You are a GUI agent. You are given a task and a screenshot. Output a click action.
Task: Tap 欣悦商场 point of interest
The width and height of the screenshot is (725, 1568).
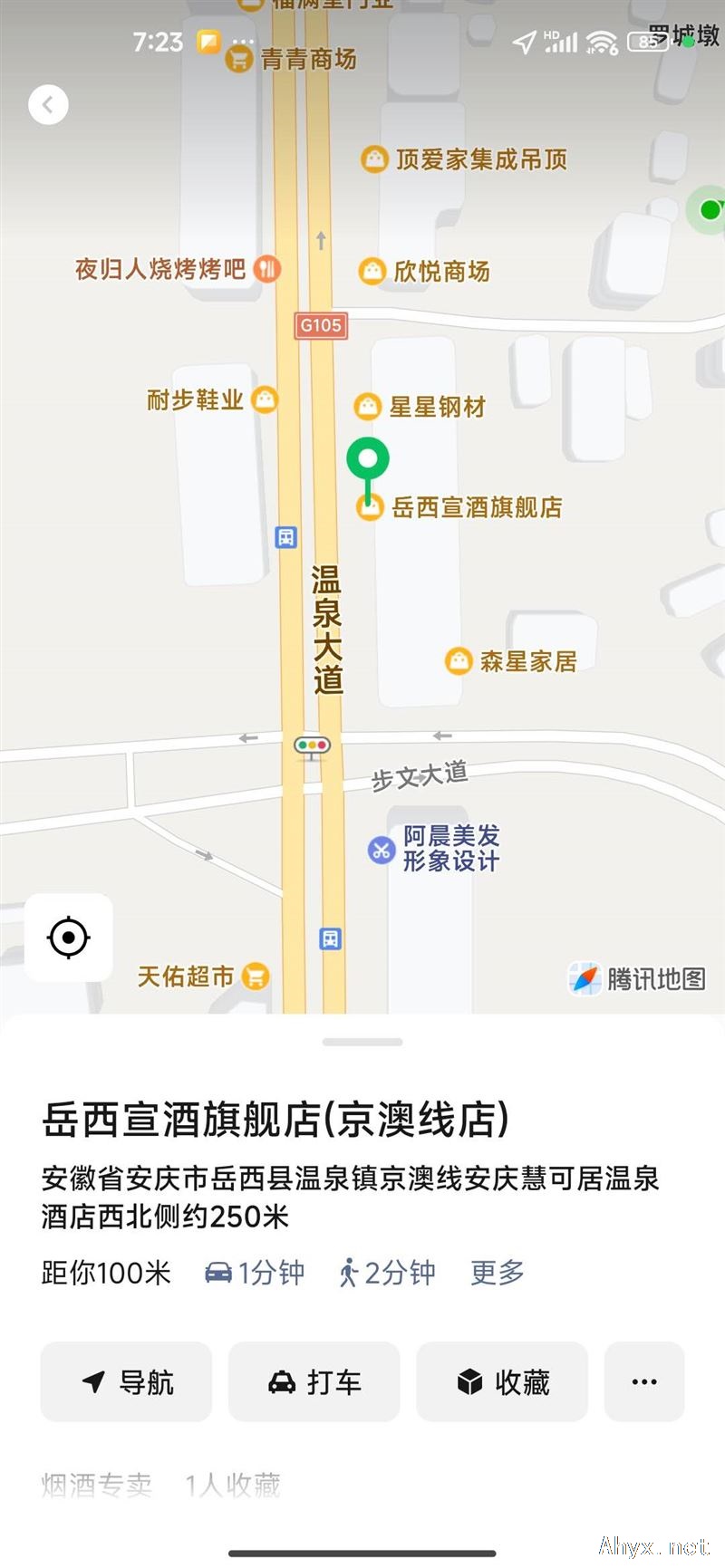coord(372,271)
